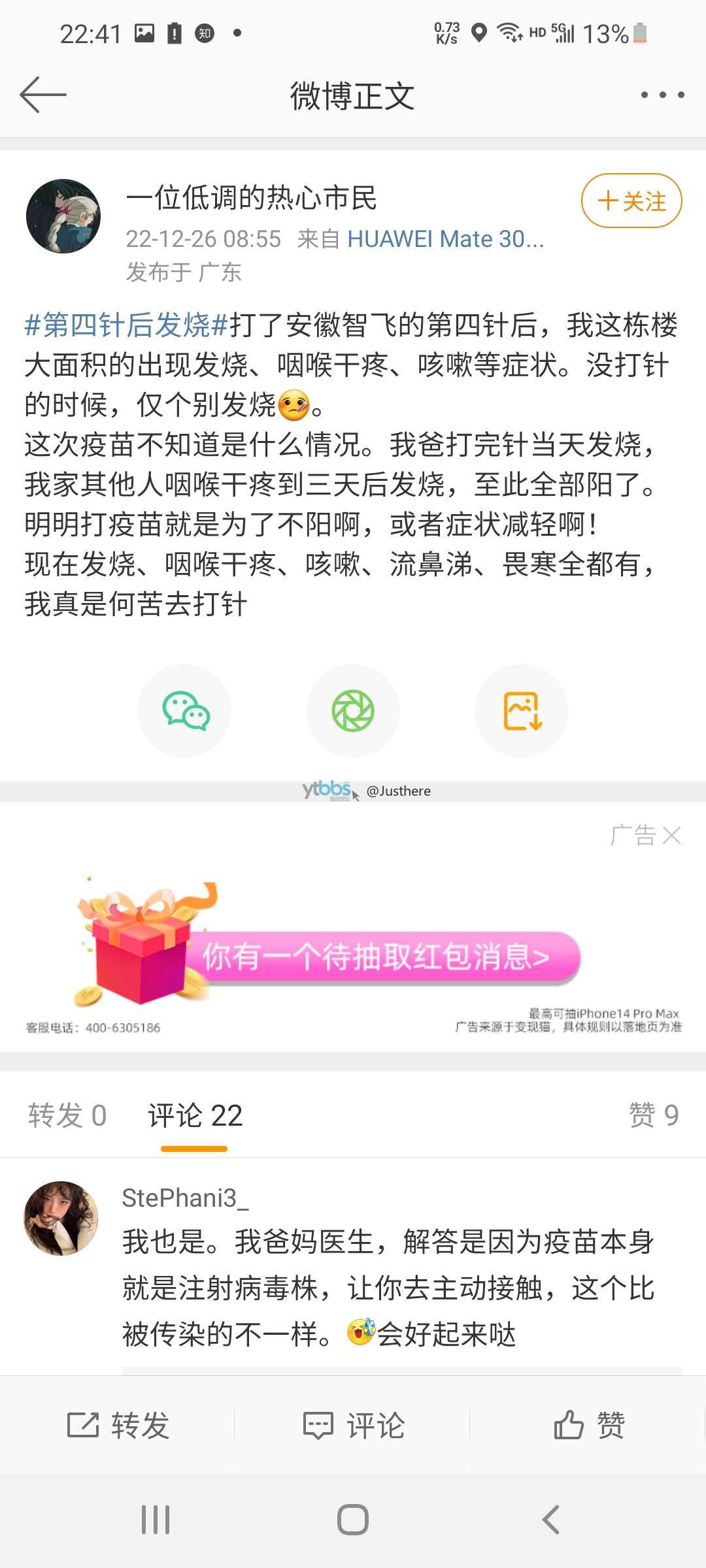
Task: View the 赞 9 likes list
Action: coord(653,1115)
